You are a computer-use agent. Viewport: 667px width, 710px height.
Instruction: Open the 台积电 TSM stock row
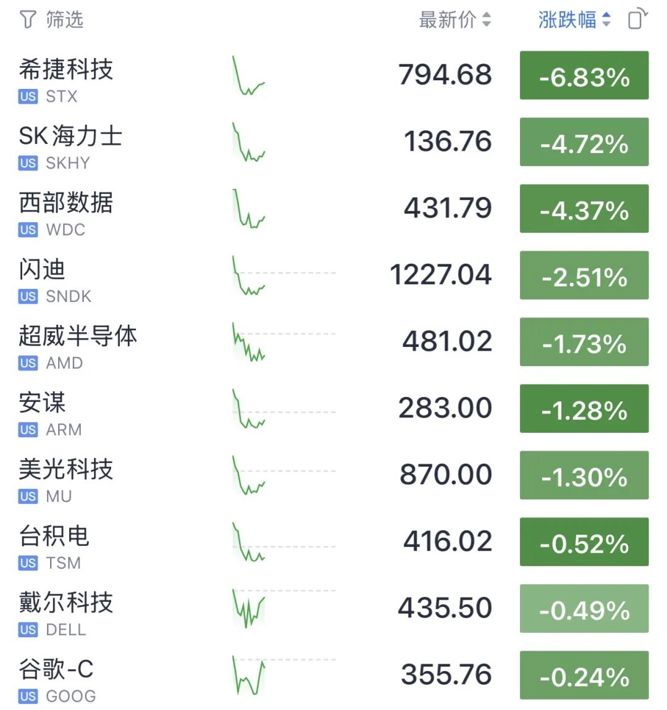tap(333, 542)
